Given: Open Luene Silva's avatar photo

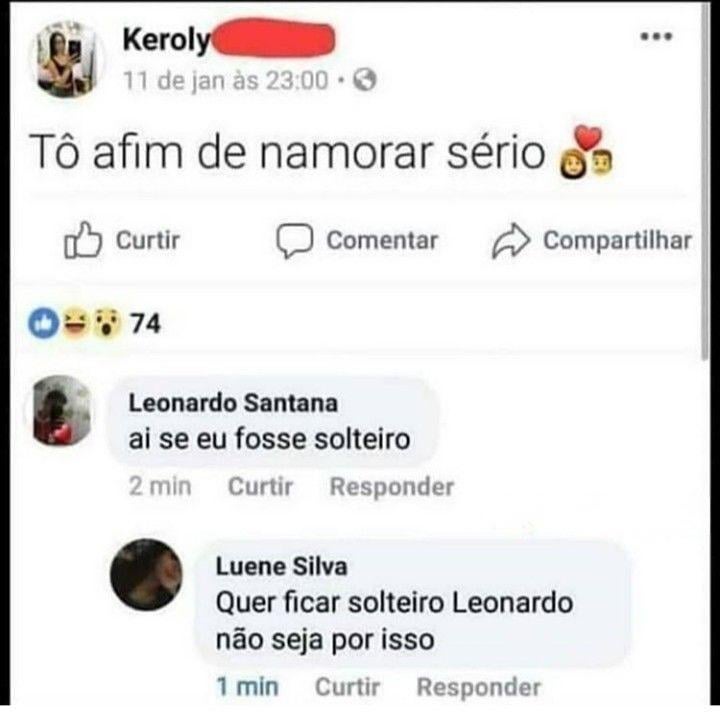Looking at the screenshot, I should [146, 575].
